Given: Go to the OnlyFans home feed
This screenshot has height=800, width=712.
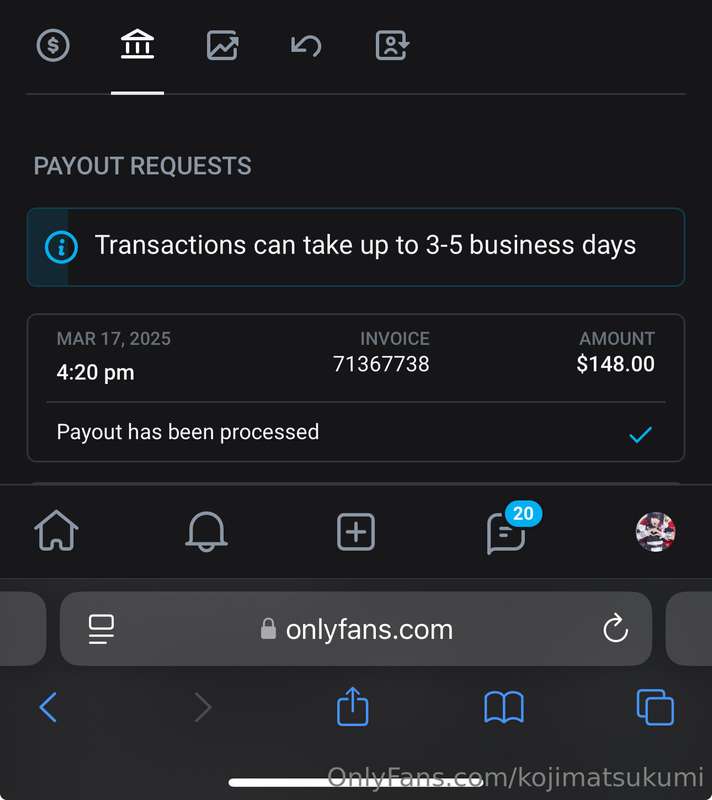Looking at the screenshot, I should click(x=56, y=532).
